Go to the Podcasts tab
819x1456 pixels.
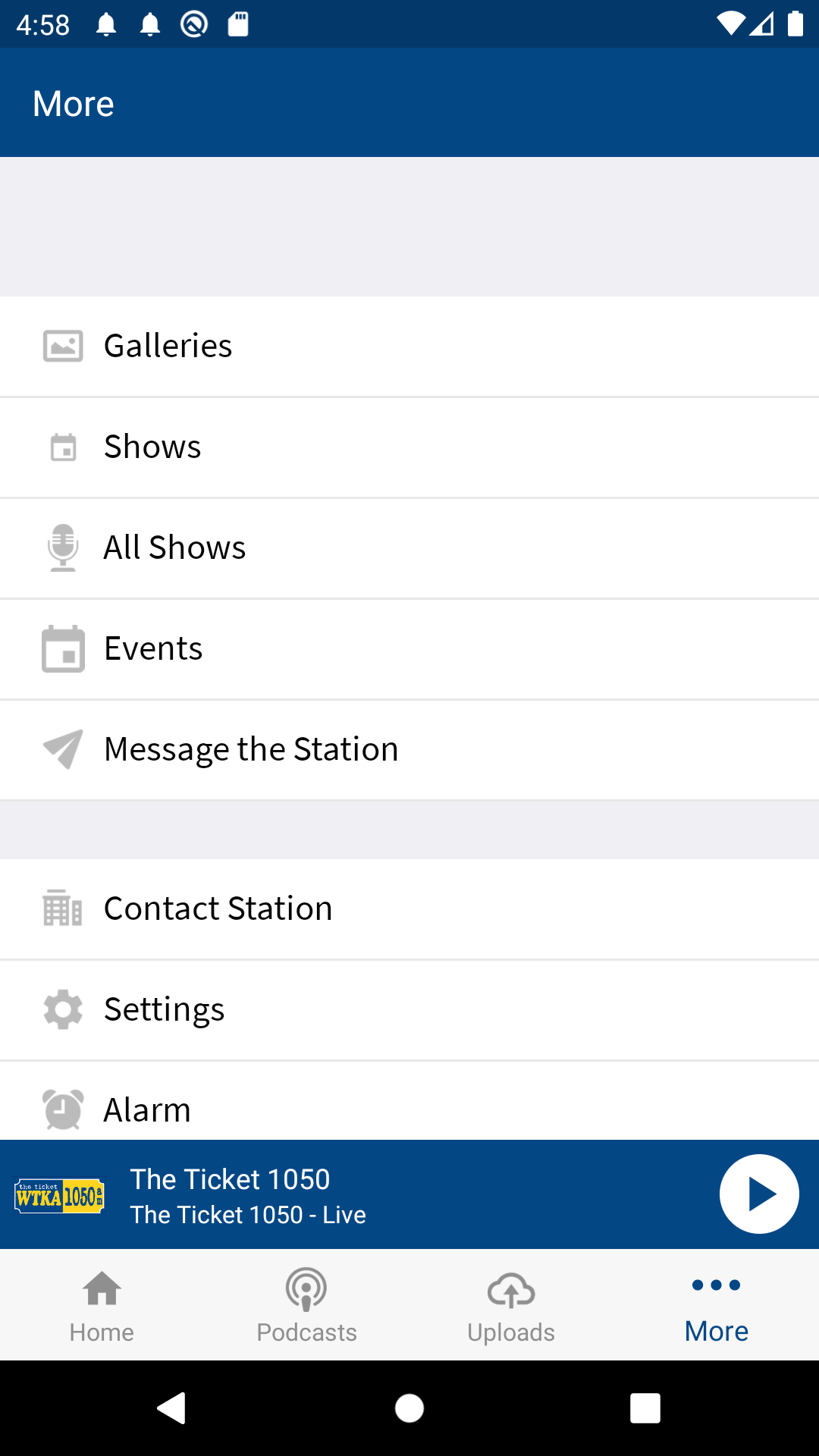(x=306, y=1306)
